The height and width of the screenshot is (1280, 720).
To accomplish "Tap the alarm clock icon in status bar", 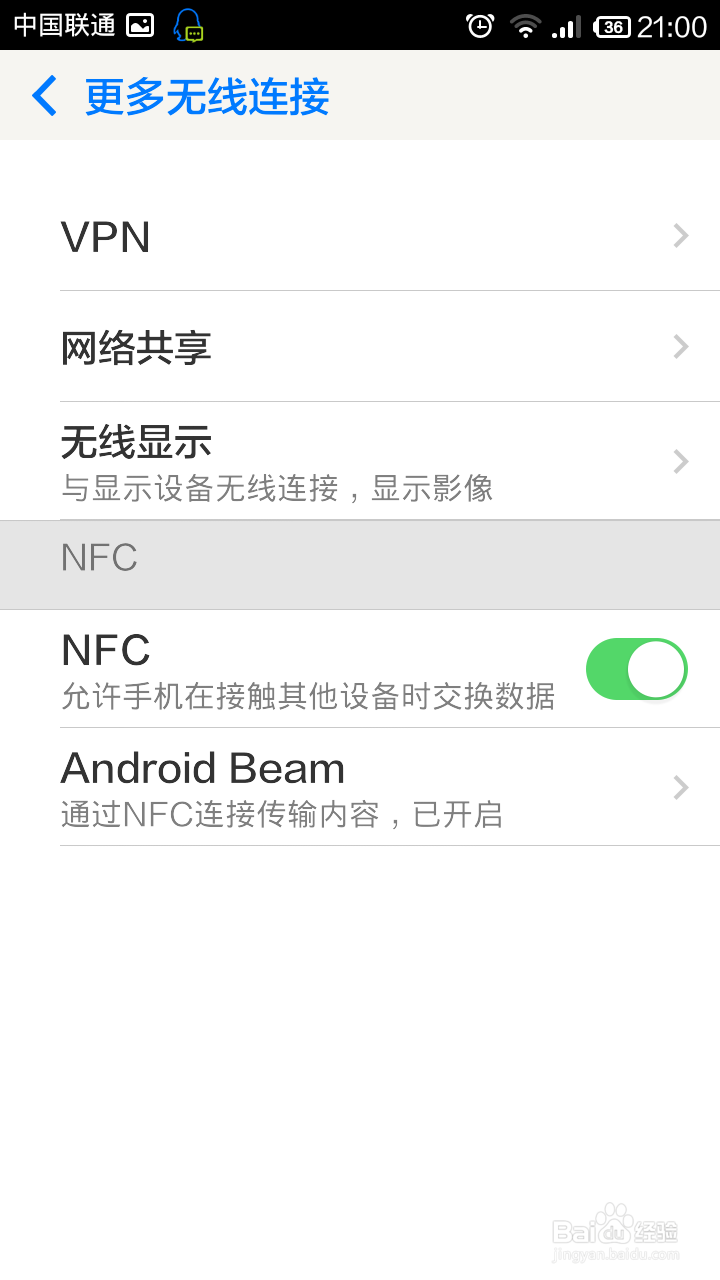I will [479, 27].
